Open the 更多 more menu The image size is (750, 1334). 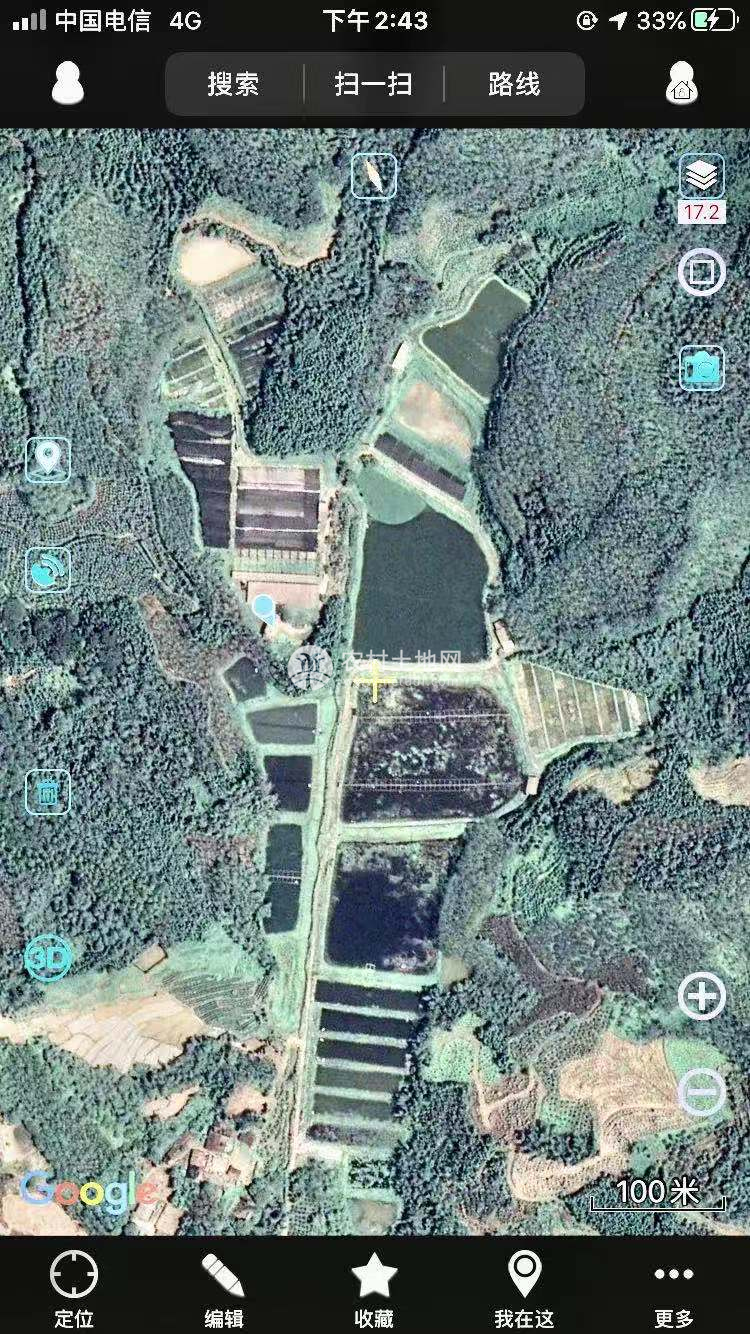click(x=674, y=1290)
